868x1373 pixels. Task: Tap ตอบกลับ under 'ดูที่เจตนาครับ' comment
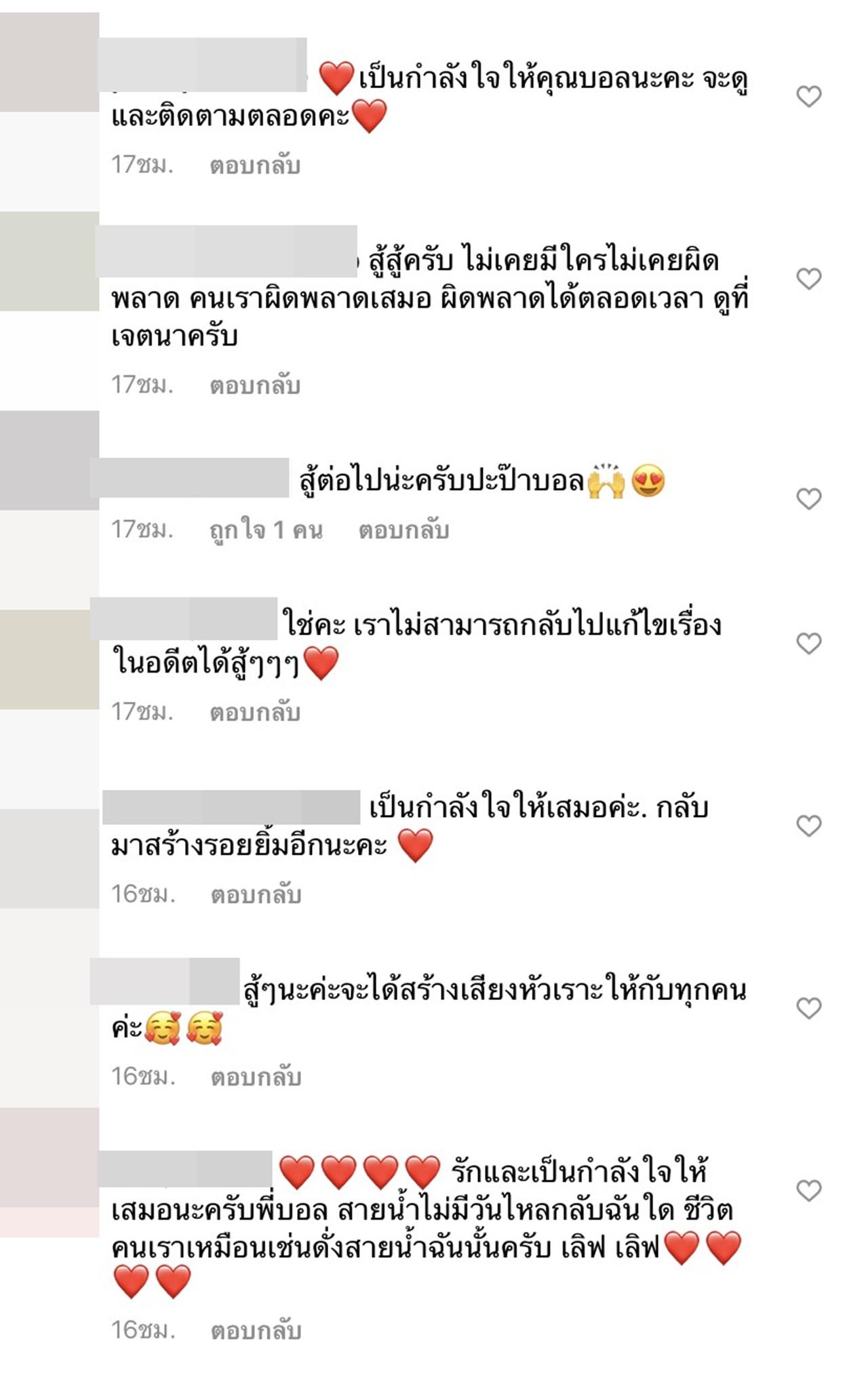pyautogui.click(x=254, y=386)
